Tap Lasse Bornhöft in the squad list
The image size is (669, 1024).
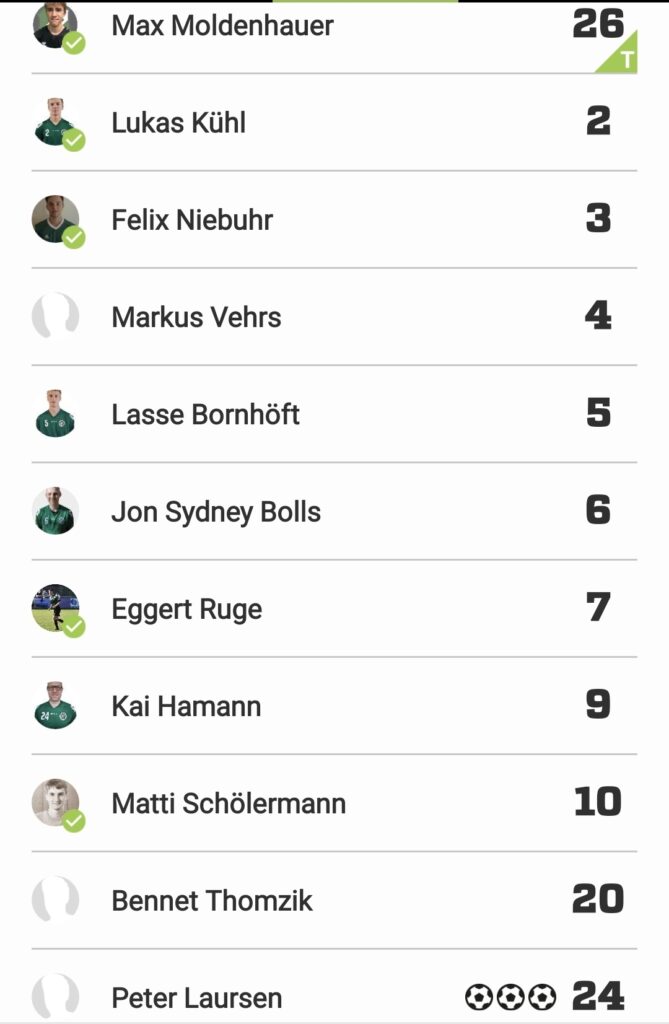[x=205, y=414]
